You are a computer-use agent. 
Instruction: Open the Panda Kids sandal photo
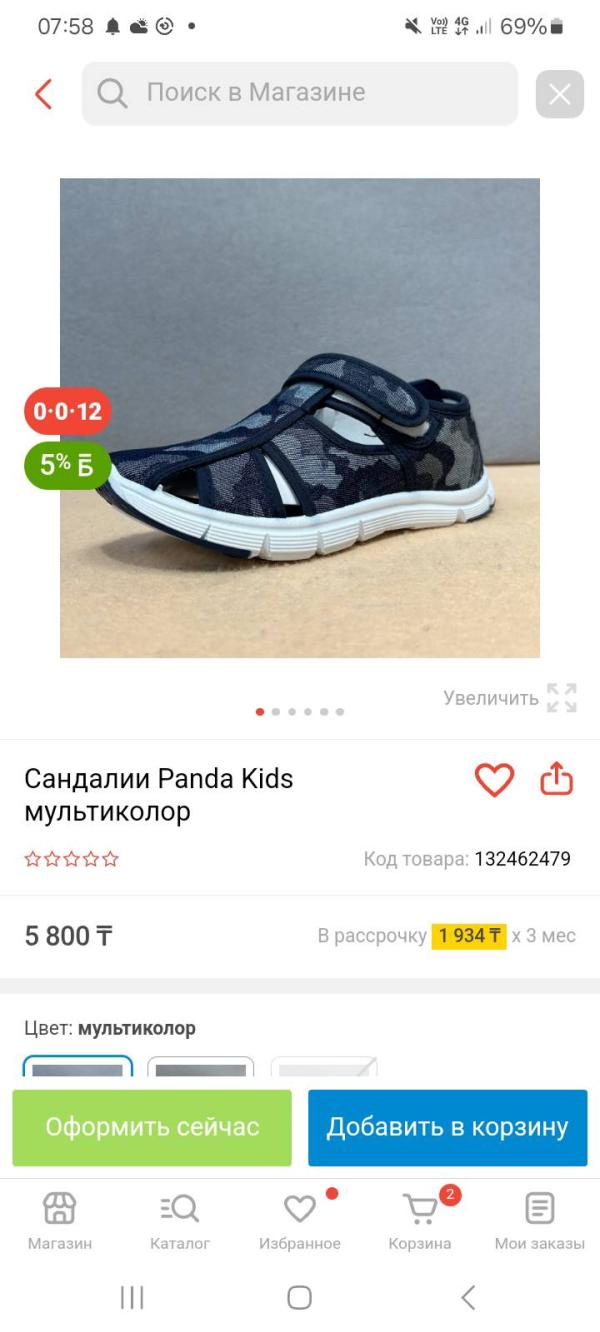click(x=300, y=418)
